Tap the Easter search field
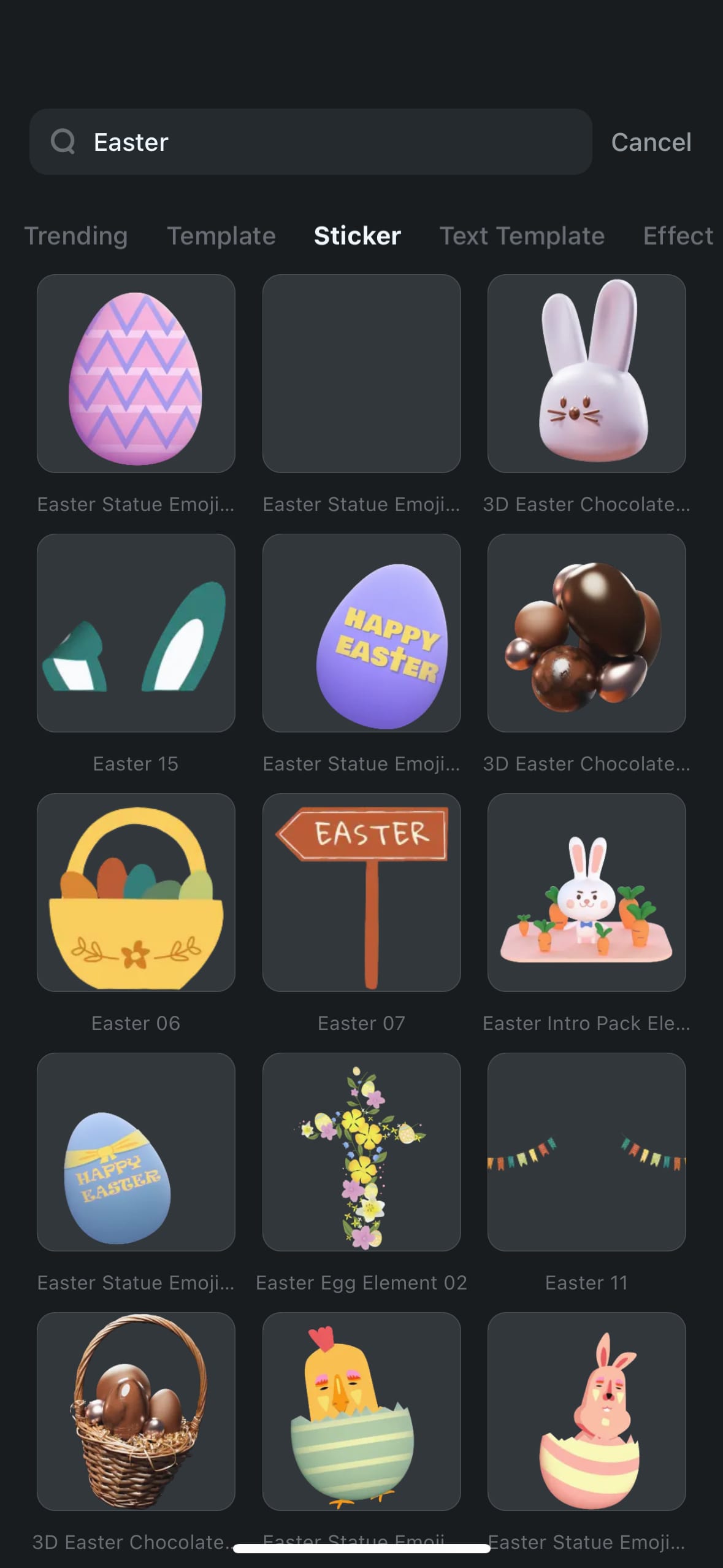This screenshot has width=723, height=1568. pyautogui.click(x=310, y=142)
